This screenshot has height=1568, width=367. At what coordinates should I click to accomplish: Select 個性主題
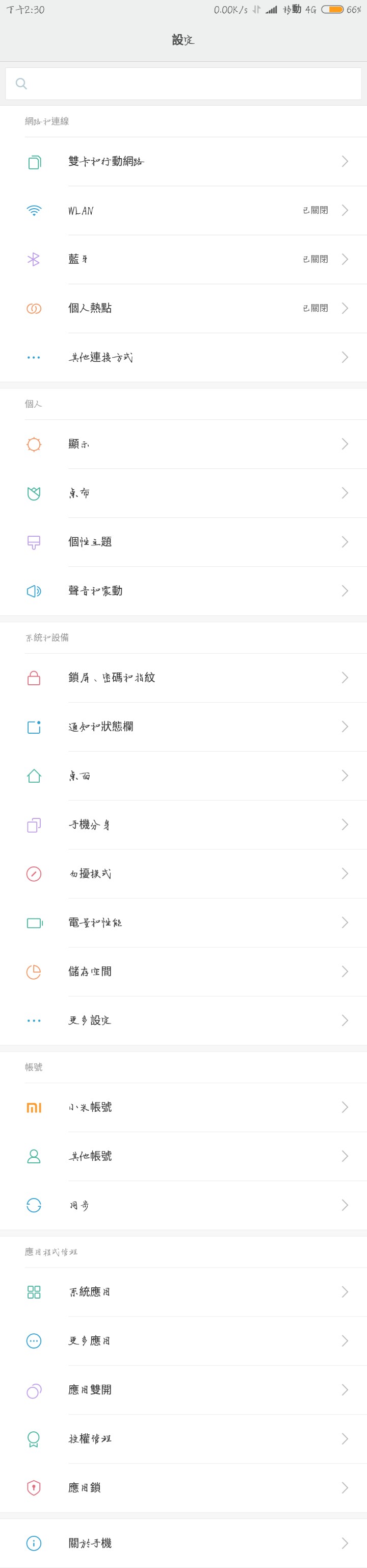coord(183,542)
